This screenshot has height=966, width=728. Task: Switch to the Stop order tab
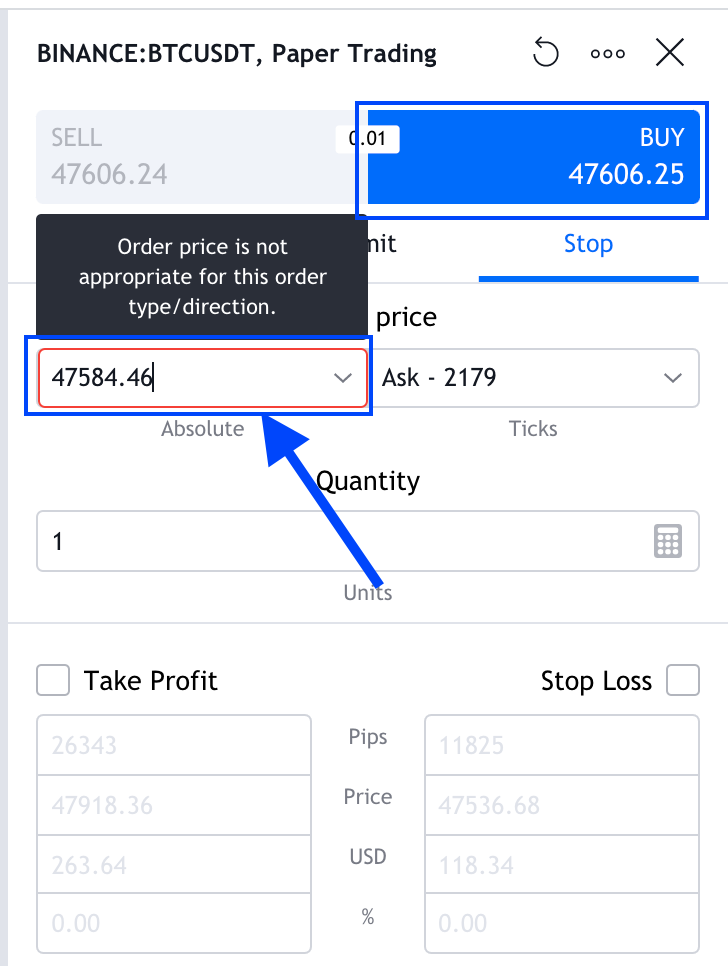tap(588, 244)
